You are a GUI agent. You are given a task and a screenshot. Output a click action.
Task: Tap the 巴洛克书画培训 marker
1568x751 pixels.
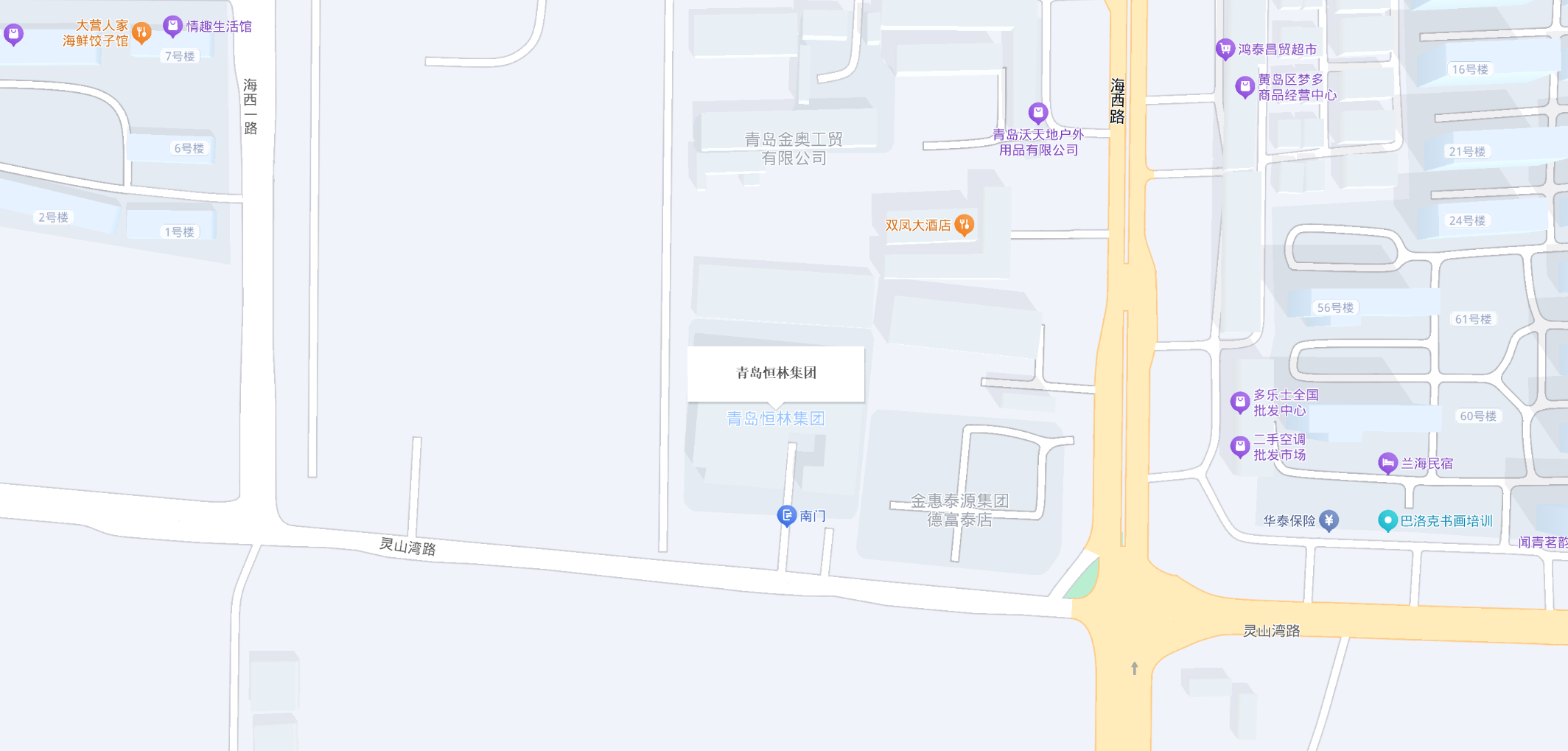[1387, 520]
